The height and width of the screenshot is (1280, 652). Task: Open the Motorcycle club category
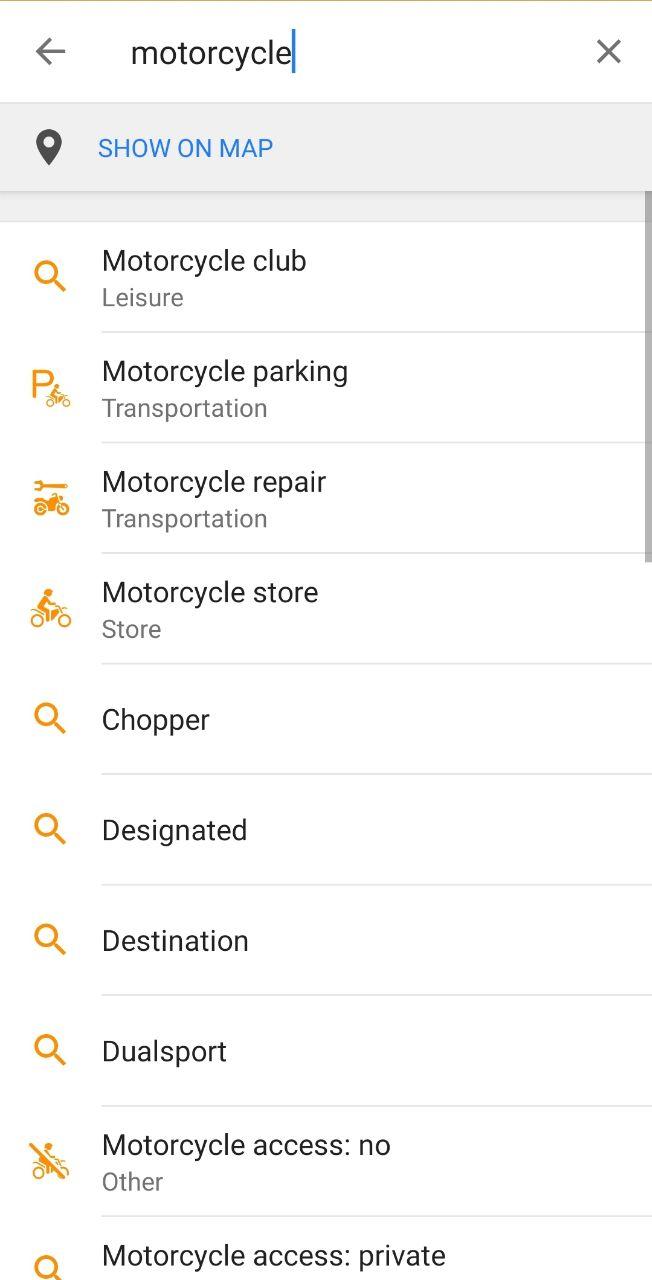[325, 277]
